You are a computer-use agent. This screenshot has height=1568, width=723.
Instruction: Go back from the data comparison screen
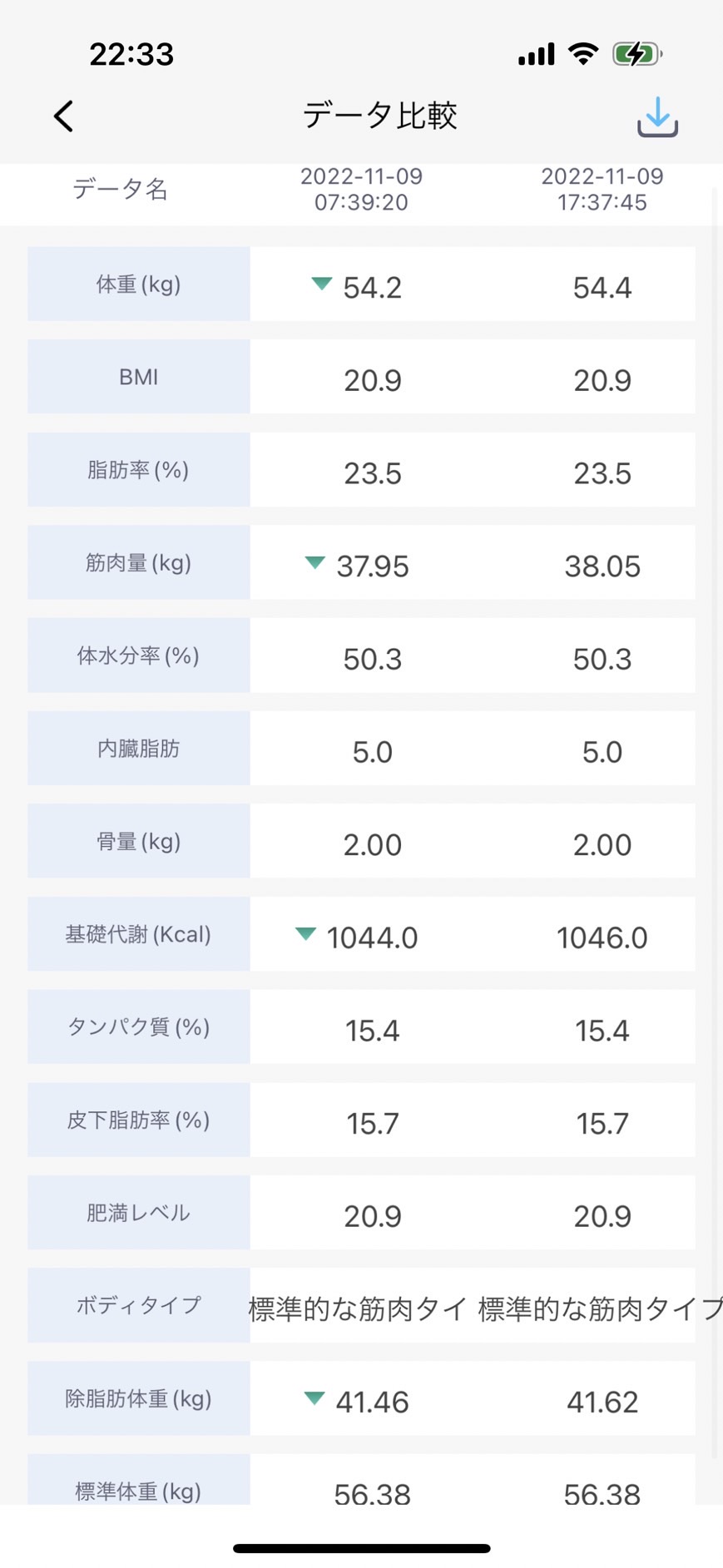(x=64, y=116)
